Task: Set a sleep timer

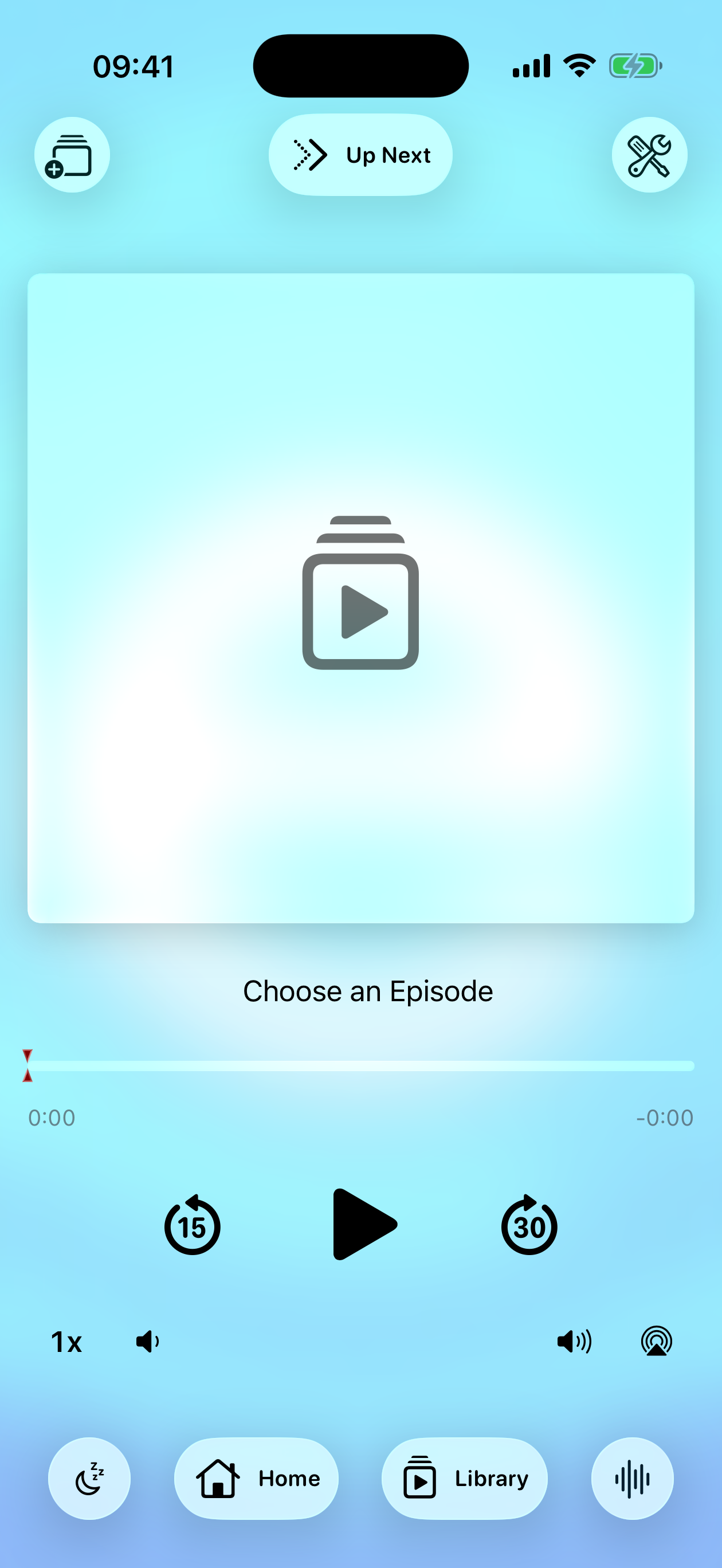Action: pyautogui.click(x=89, y=1479)
